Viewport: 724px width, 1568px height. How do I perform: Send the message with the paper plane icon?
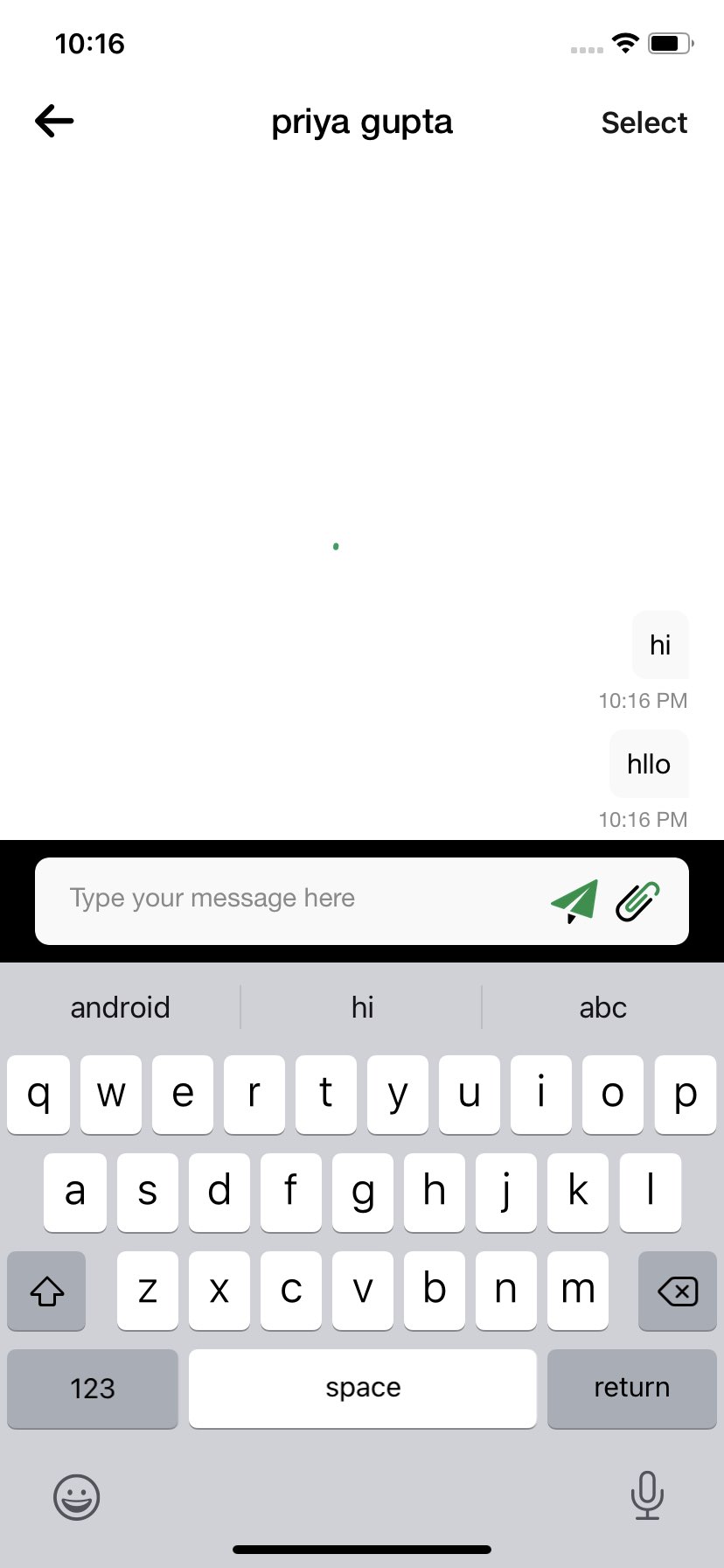pyautogui.click(x=574, y=900)
